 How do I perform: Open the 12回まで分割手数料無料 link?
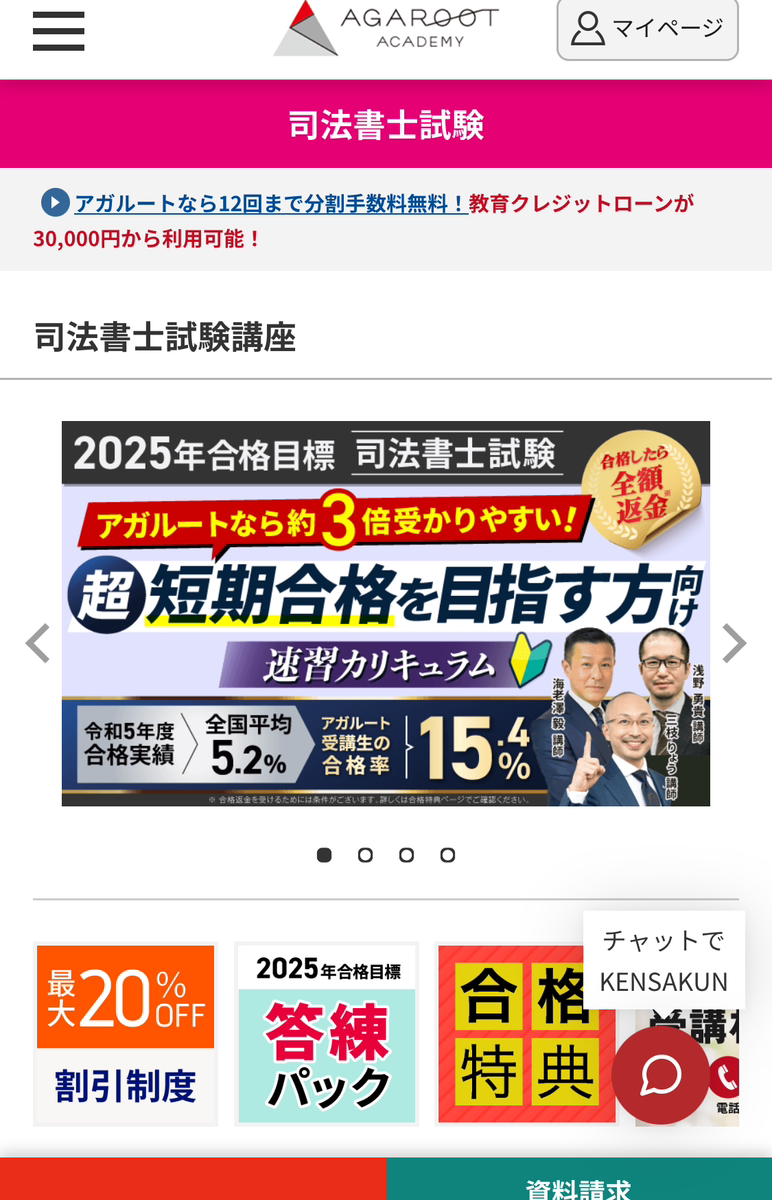click(x=271, y=203)
